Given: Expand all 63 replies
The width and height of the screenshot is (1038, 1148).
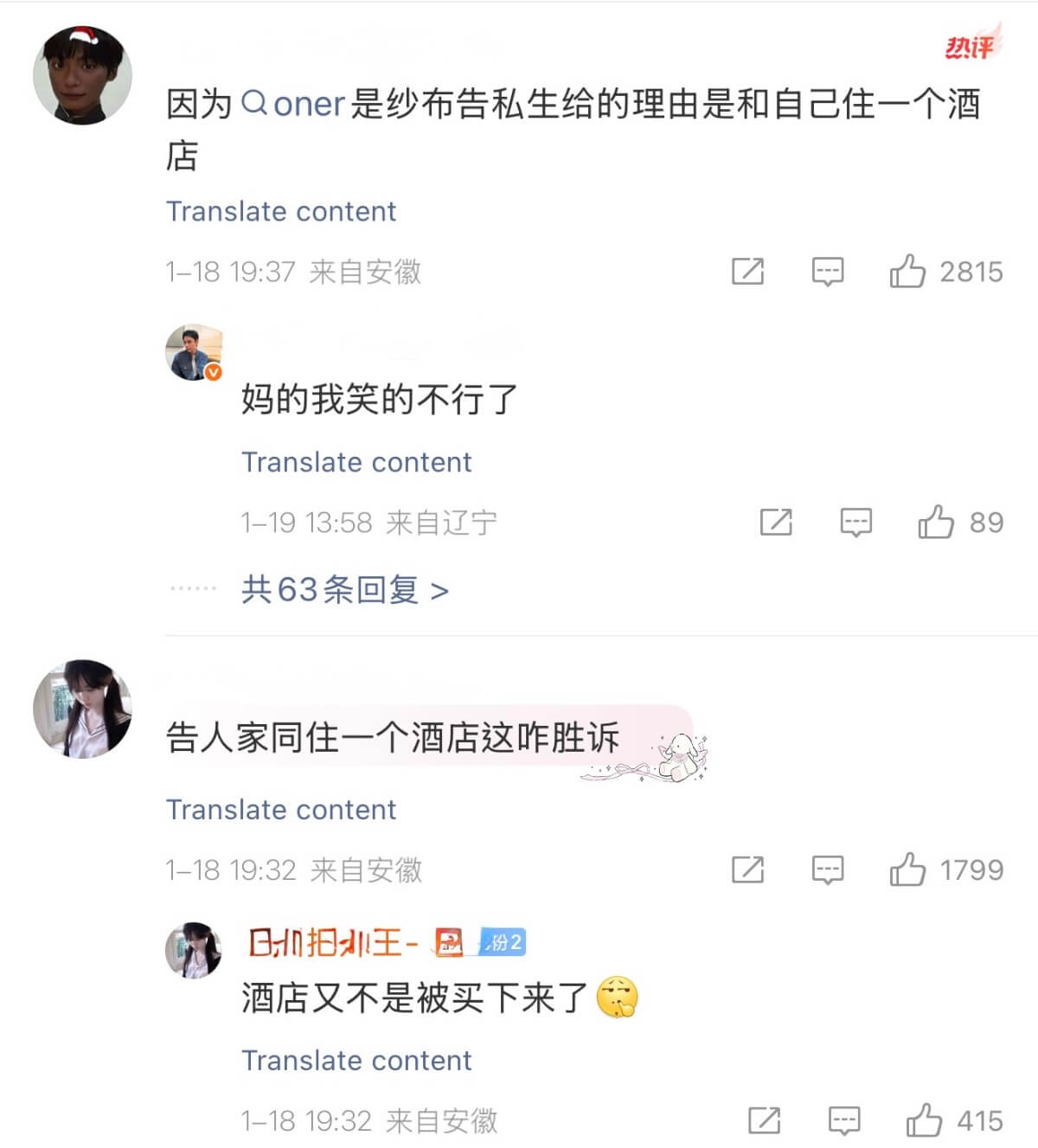Looking at the screenshot, I should click(x=344, y=590).
